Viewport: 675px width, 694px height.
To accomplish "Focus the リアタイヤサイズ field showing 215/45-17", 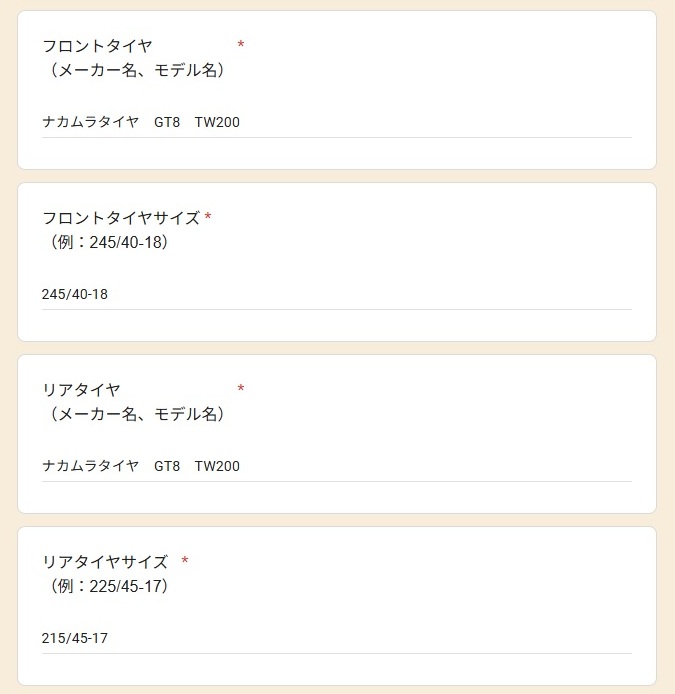I will [x=336, y=639].
